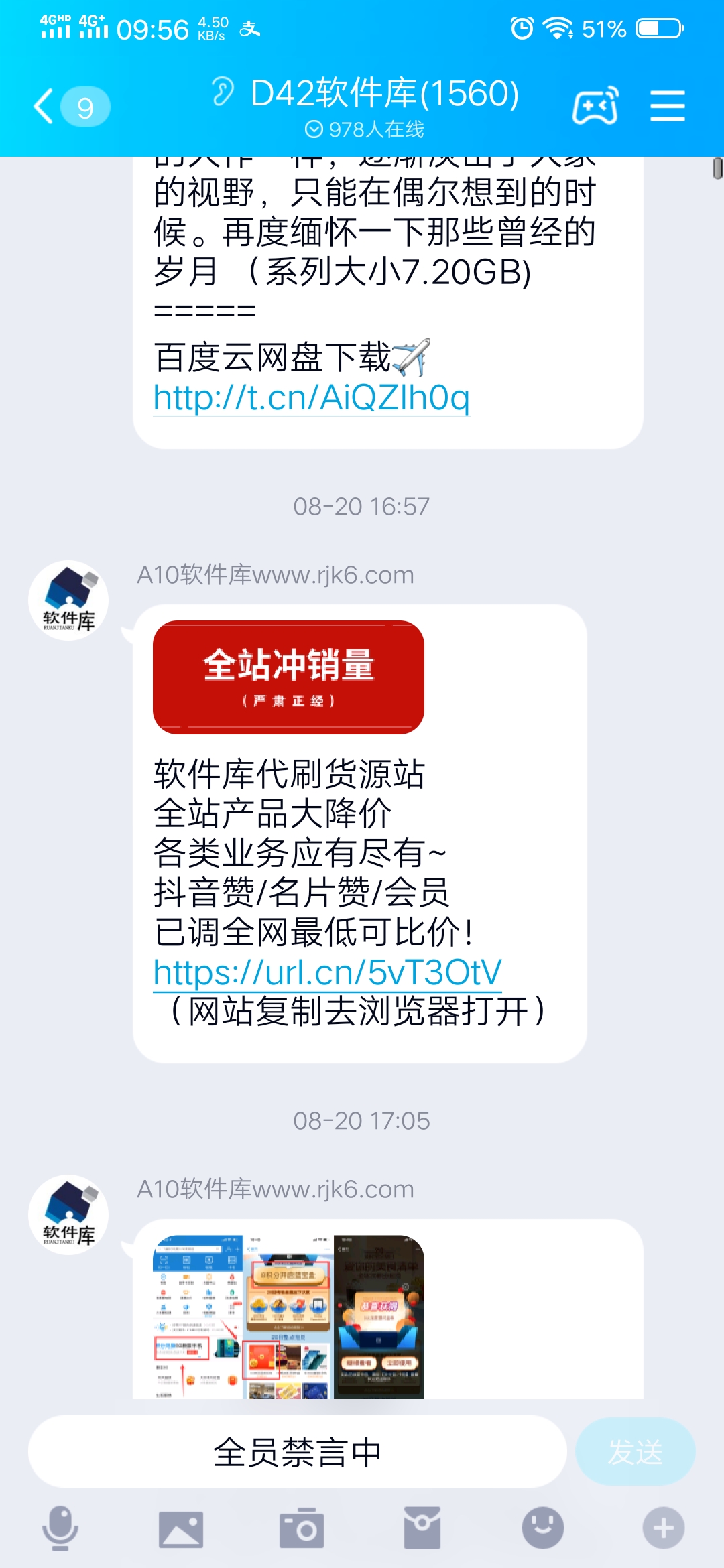Expand more options with the plus icon
724x1568 pixels.
pyautogui.click(x=664, y=1528)
